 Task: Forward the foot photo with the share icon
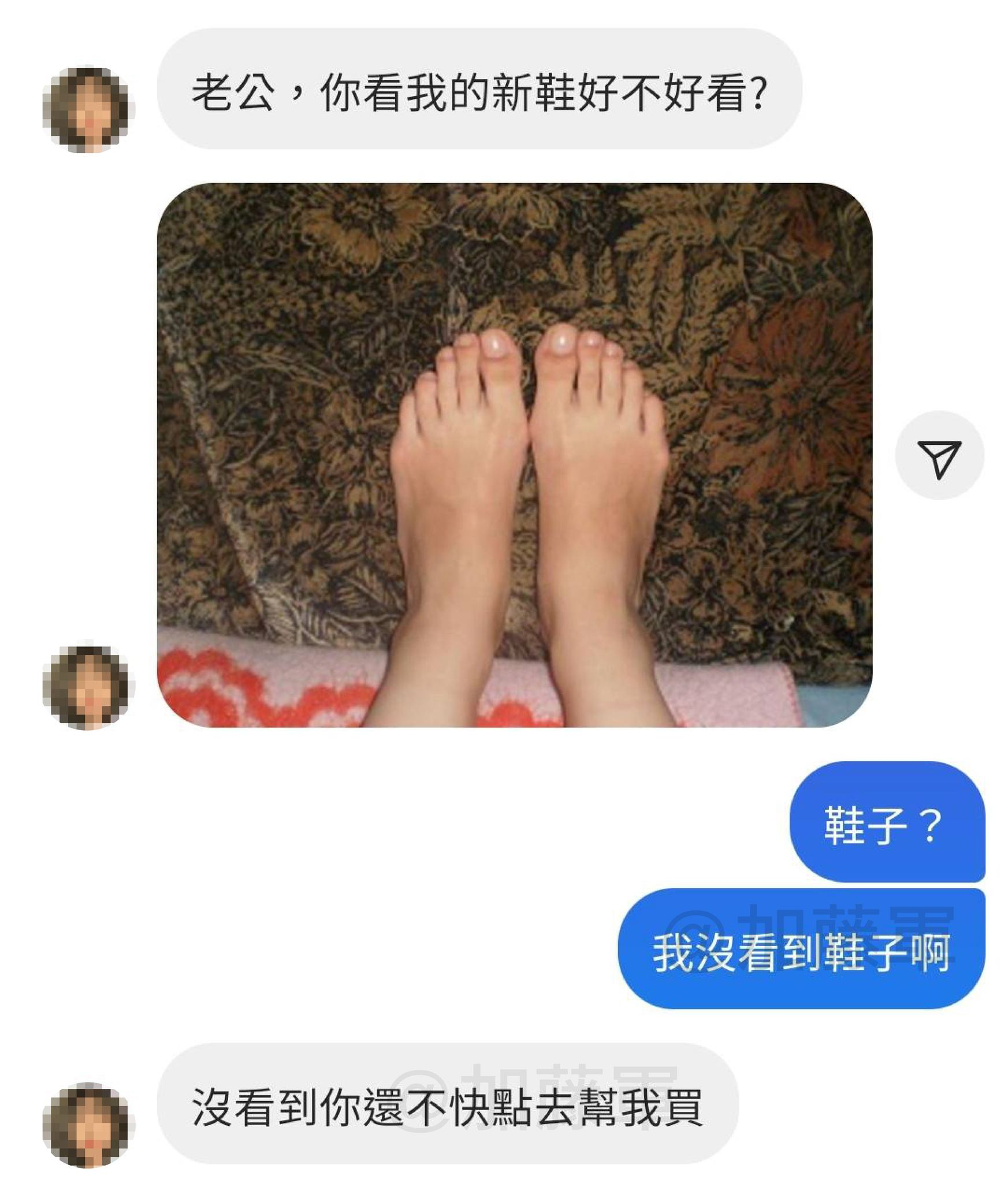[x=939, y=456]
